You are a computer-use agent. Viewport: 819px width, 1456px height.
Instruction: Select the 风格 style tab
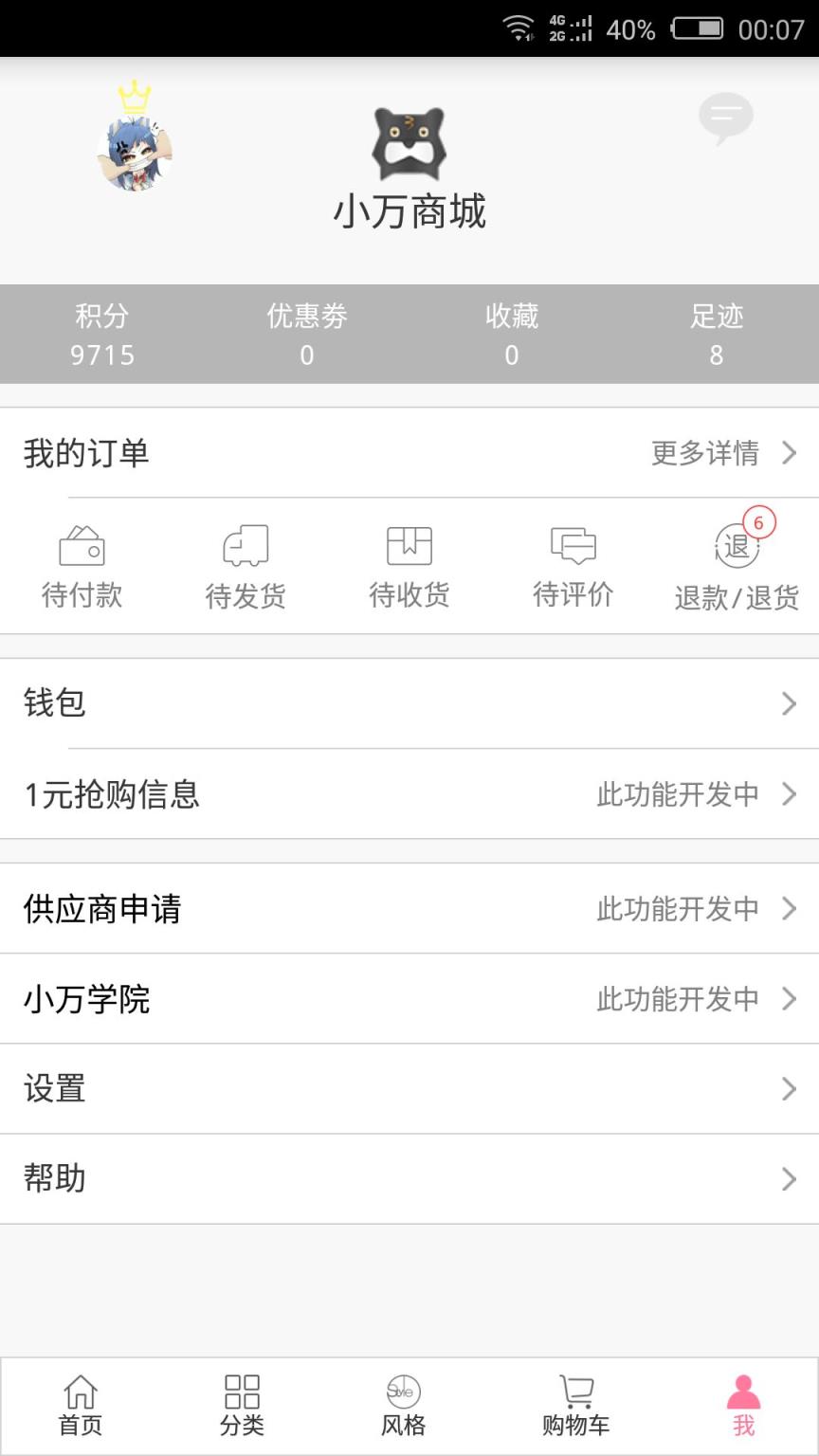click(402, 1405)
